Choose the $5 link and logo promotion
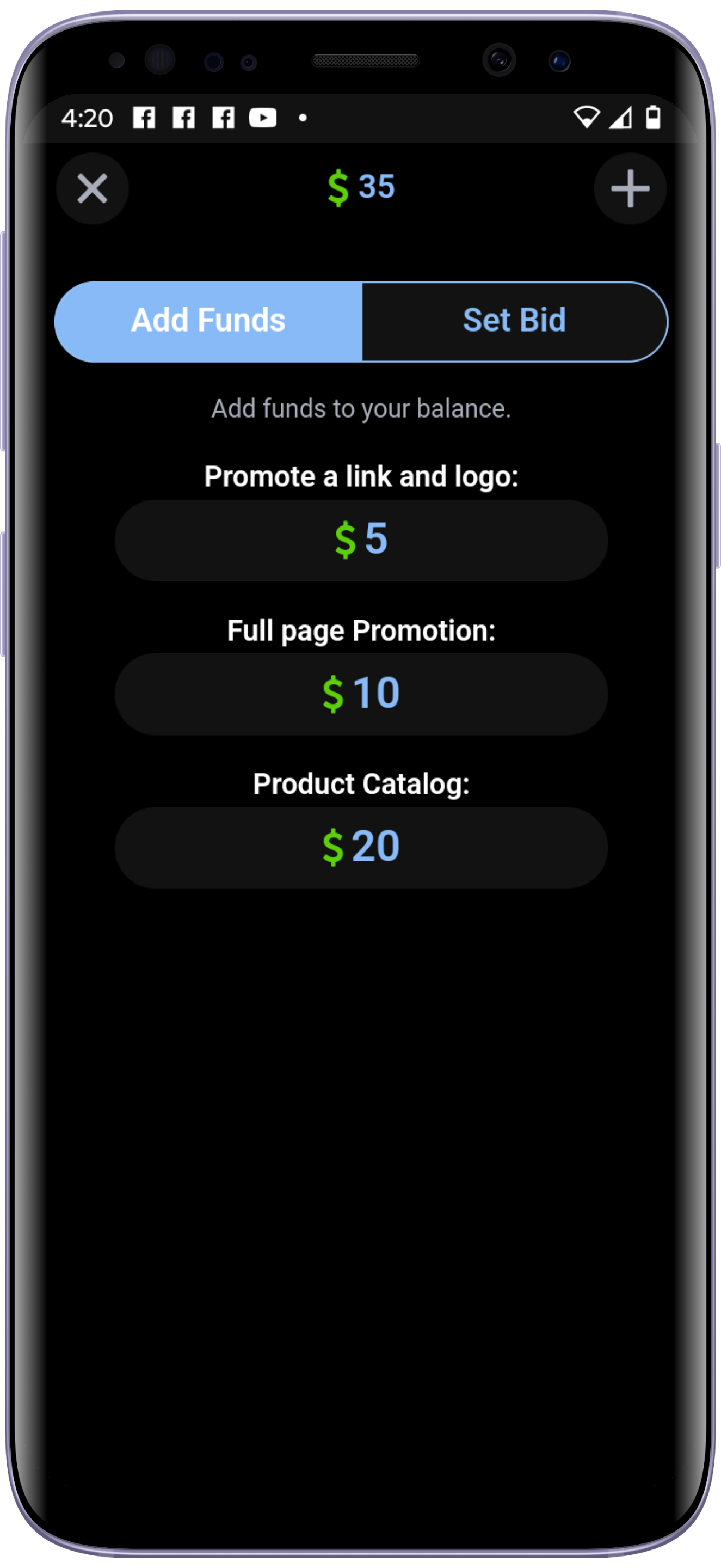Viewport: 721px width, 1568px height. click(361, 540)
